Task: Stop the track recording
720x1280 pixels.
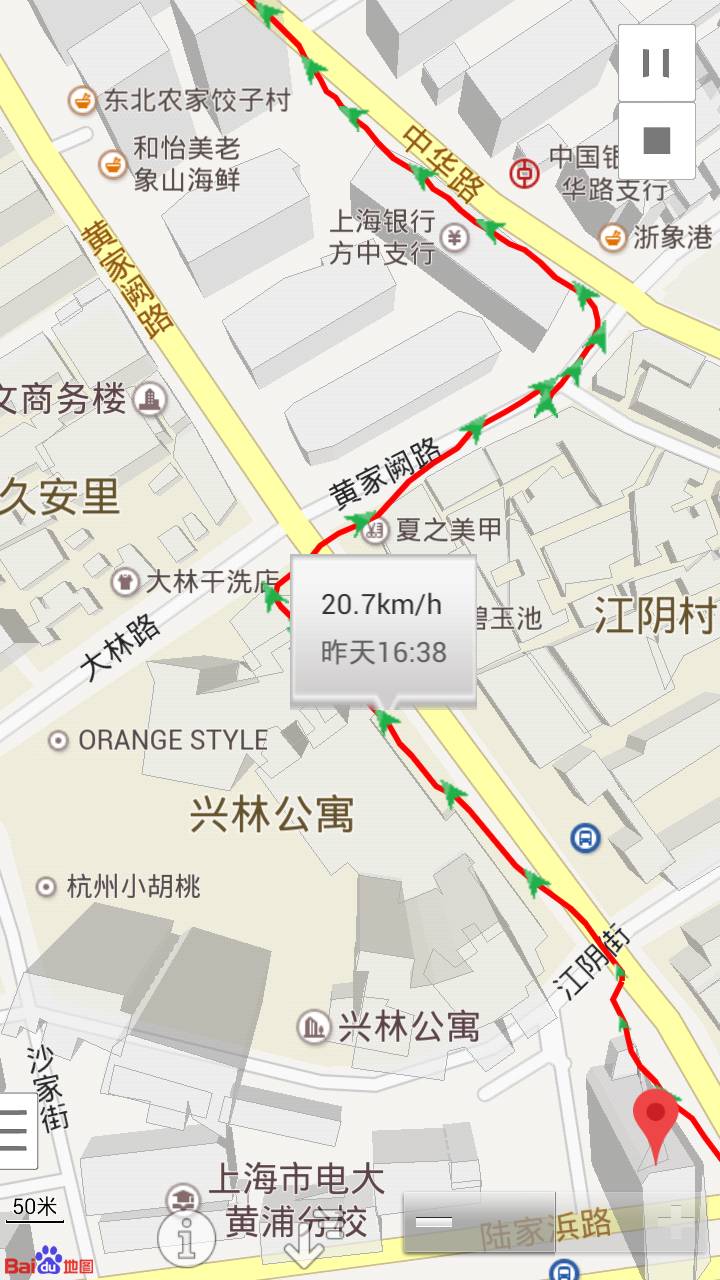Action: pos(656,140)
